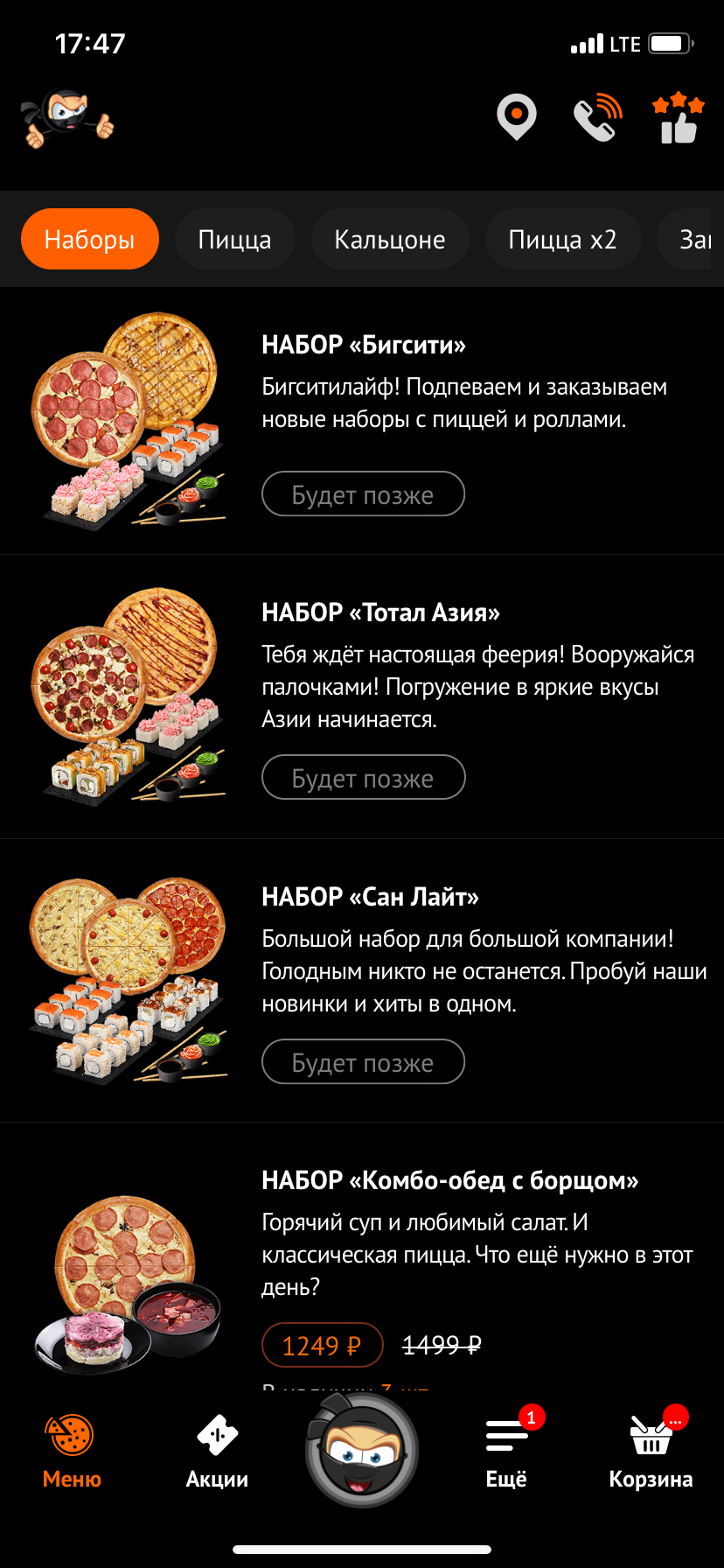Select the Наборы category chip
724x1568 pixels.
[x=90, y=239]
